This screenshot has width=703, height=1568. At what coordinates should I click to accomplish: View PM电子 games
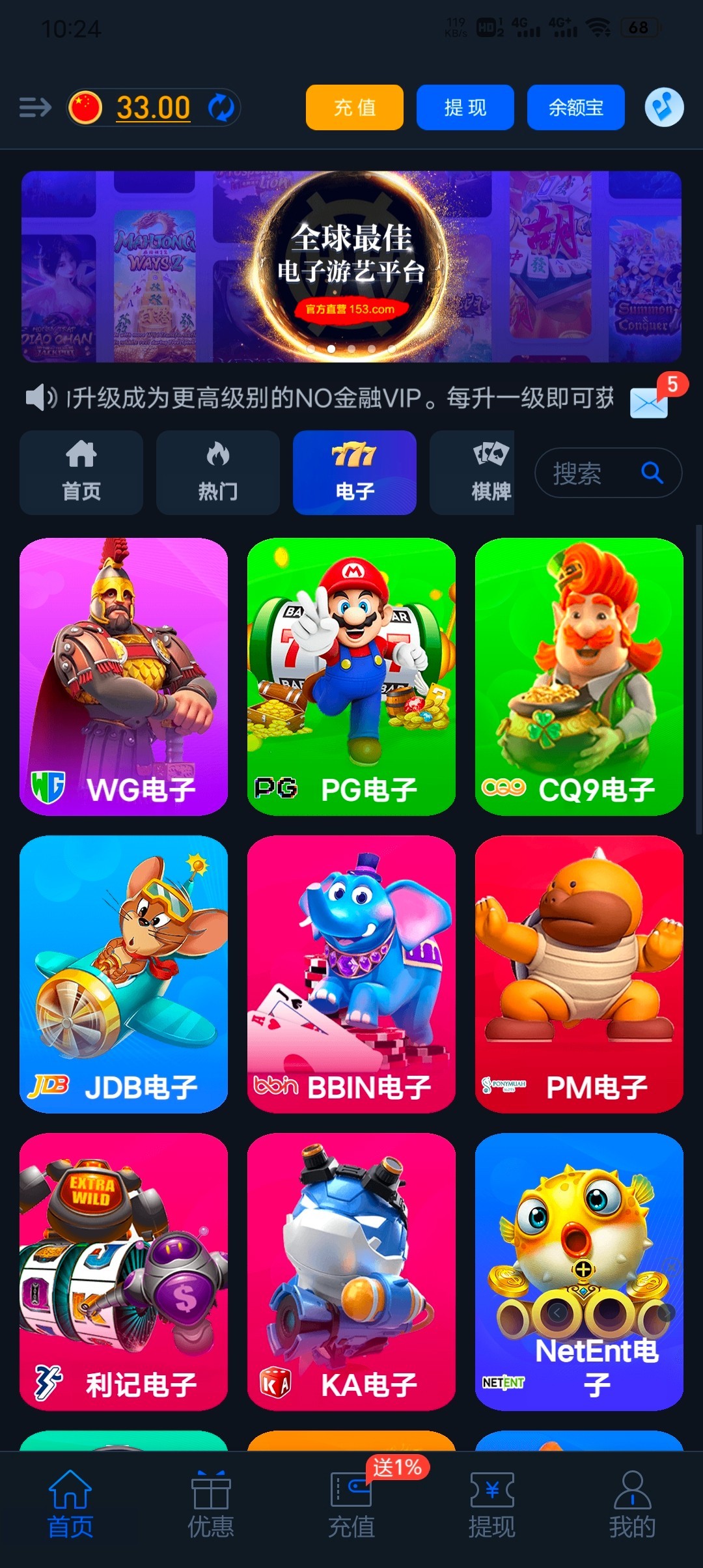point(579,973)
